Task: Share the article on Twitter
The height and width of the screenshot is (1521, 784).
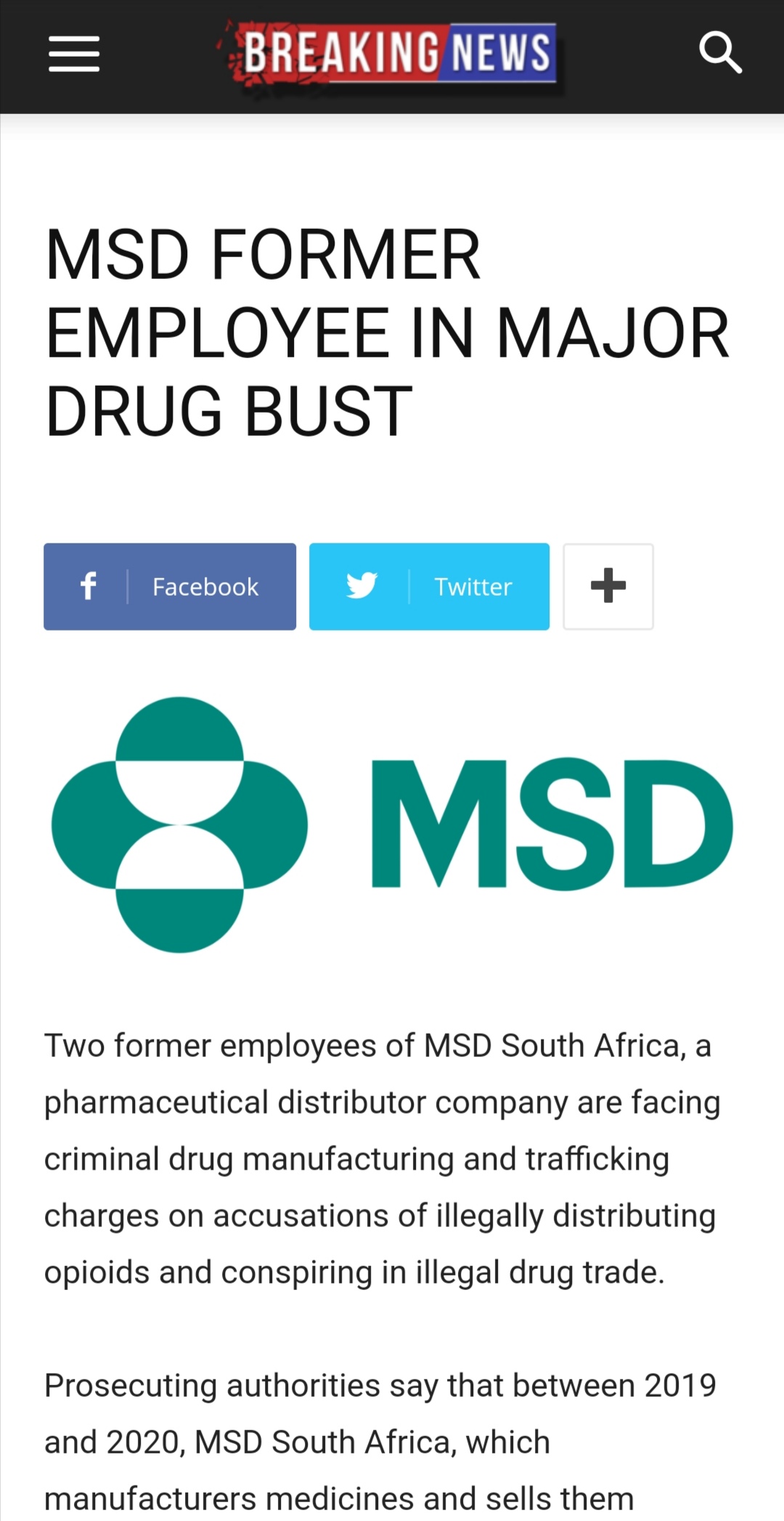Action: point(429,586)
